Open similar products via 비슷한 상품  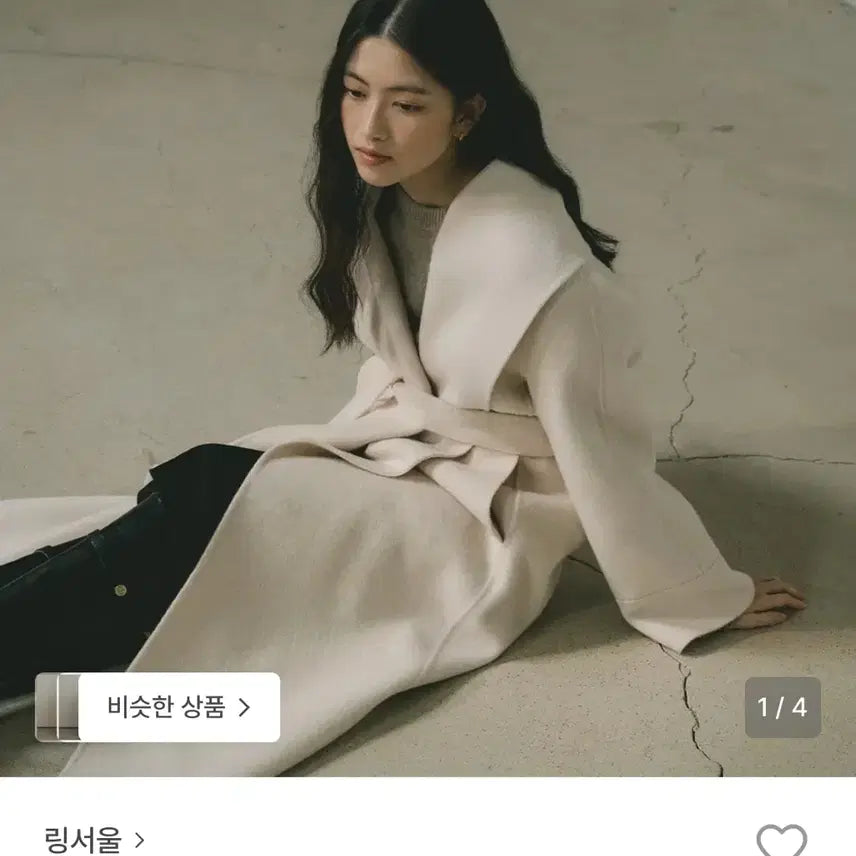coord(178,707)
